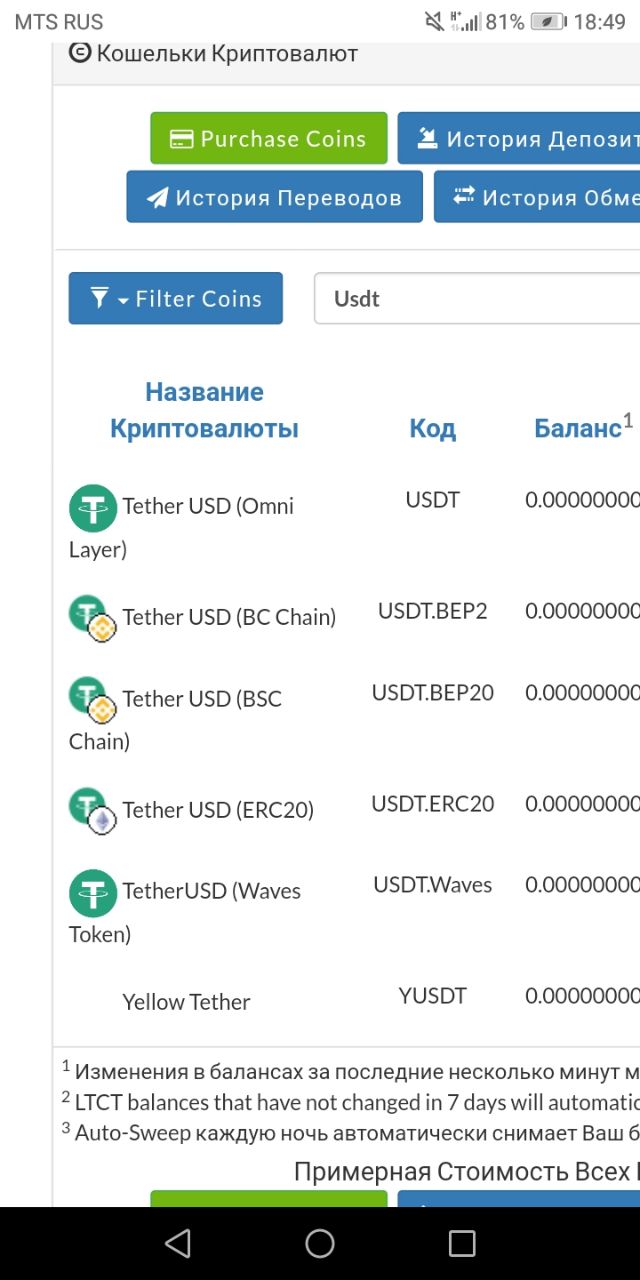Open История Переводов button
Viewport: 640px width, 1280px height.
pyautogui.click(x=274, y=198)
